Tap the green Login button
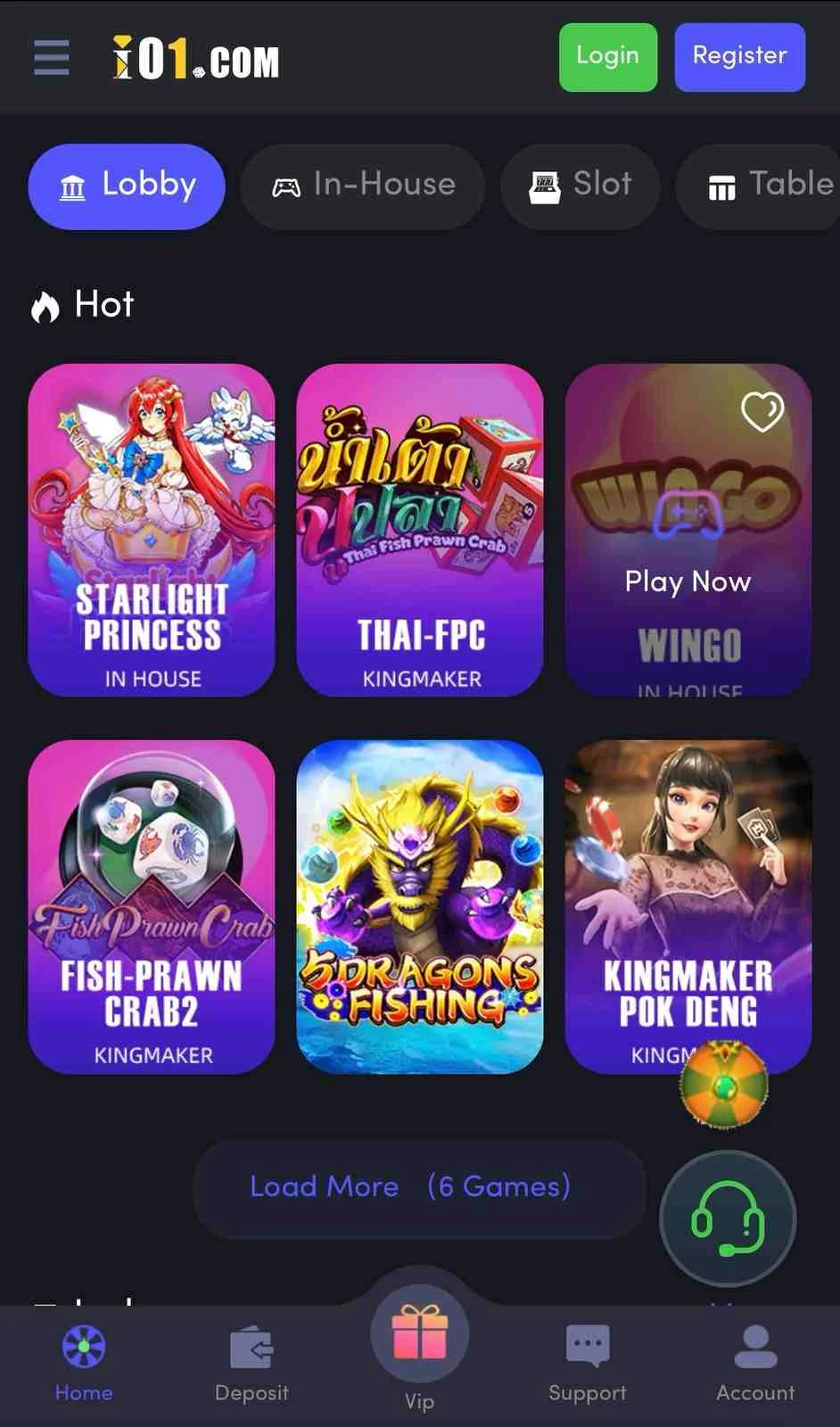This screenshot has width=840, height=1427. tap(608, 57)
